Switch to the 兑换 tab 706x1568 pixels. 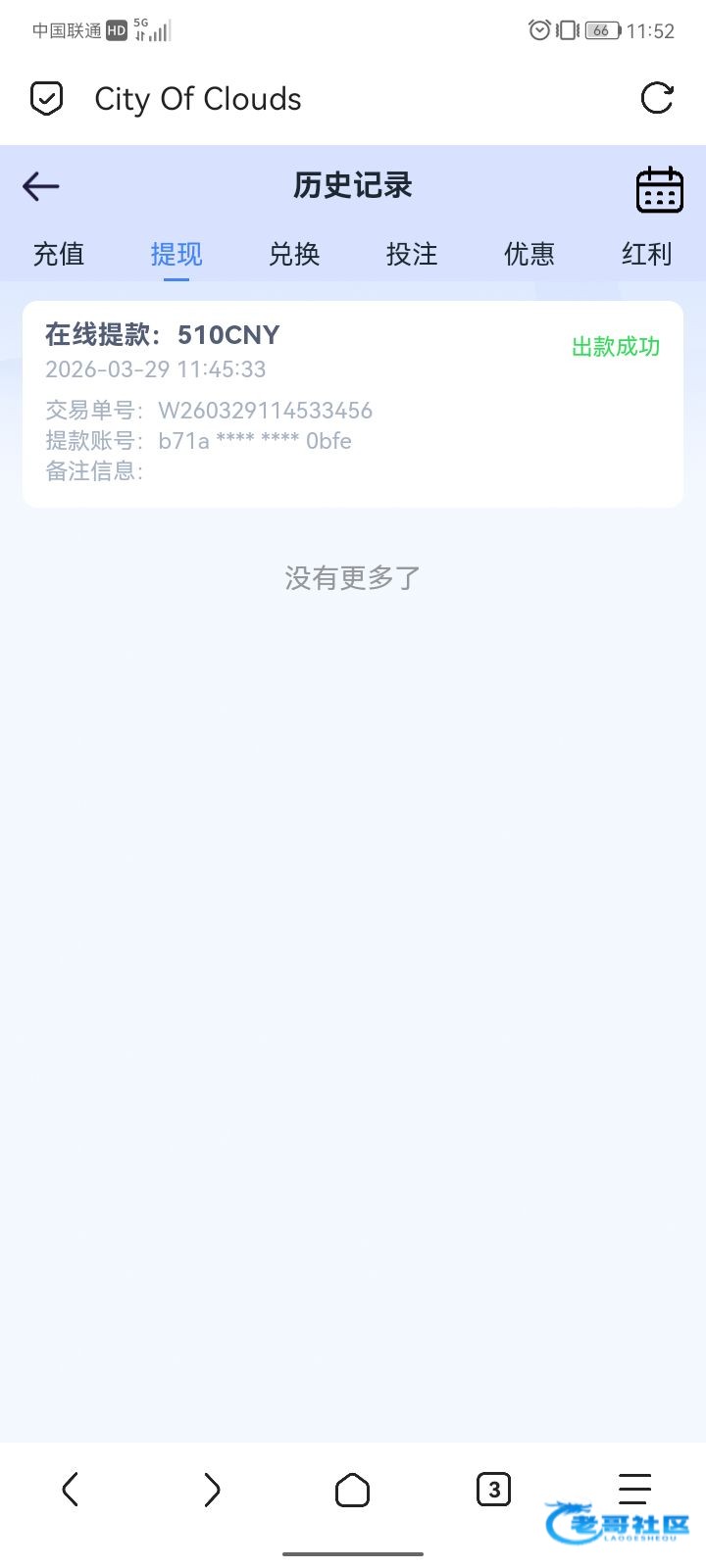point(294,255)
